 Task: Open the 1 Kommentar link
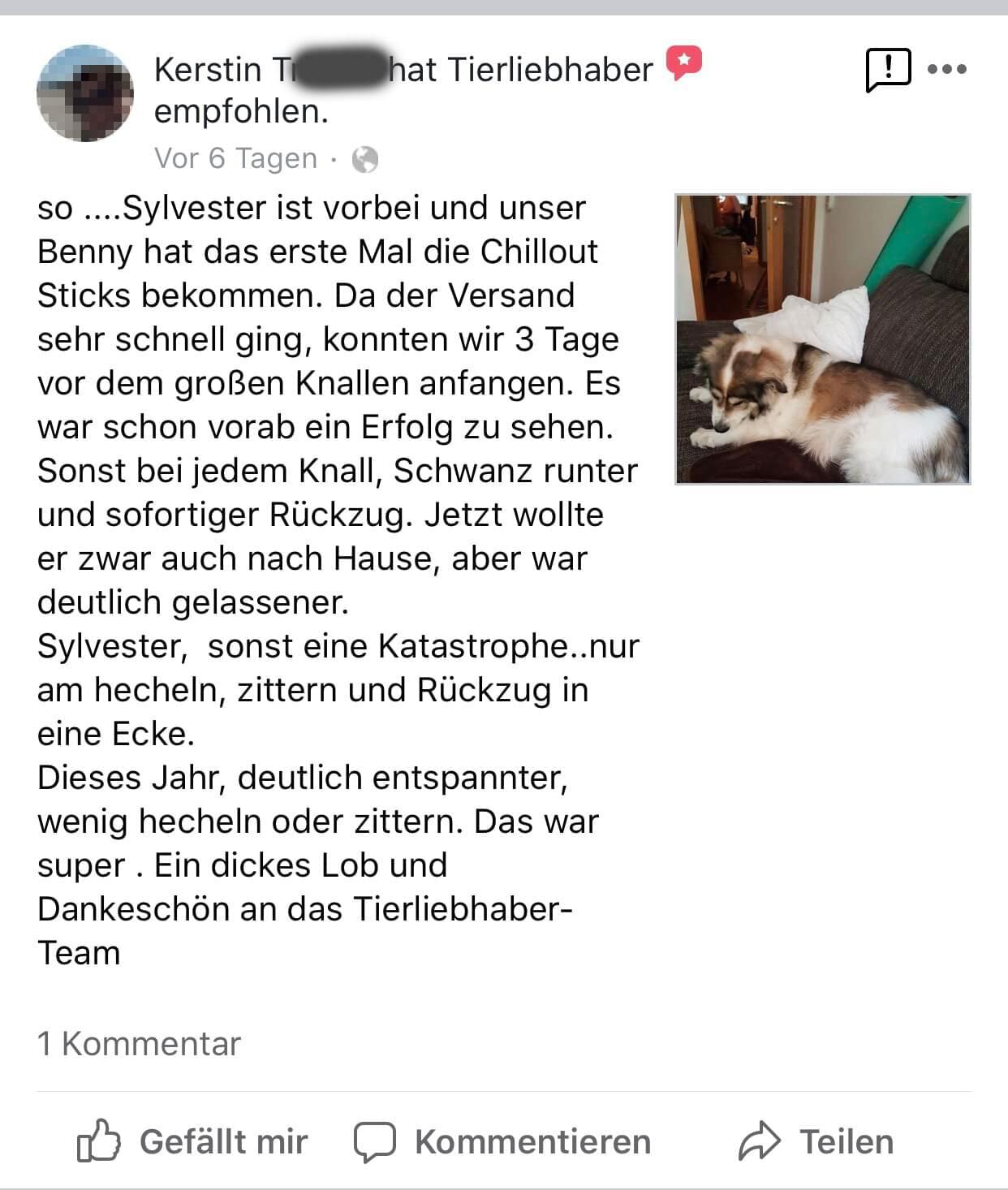click(140, 1044)
